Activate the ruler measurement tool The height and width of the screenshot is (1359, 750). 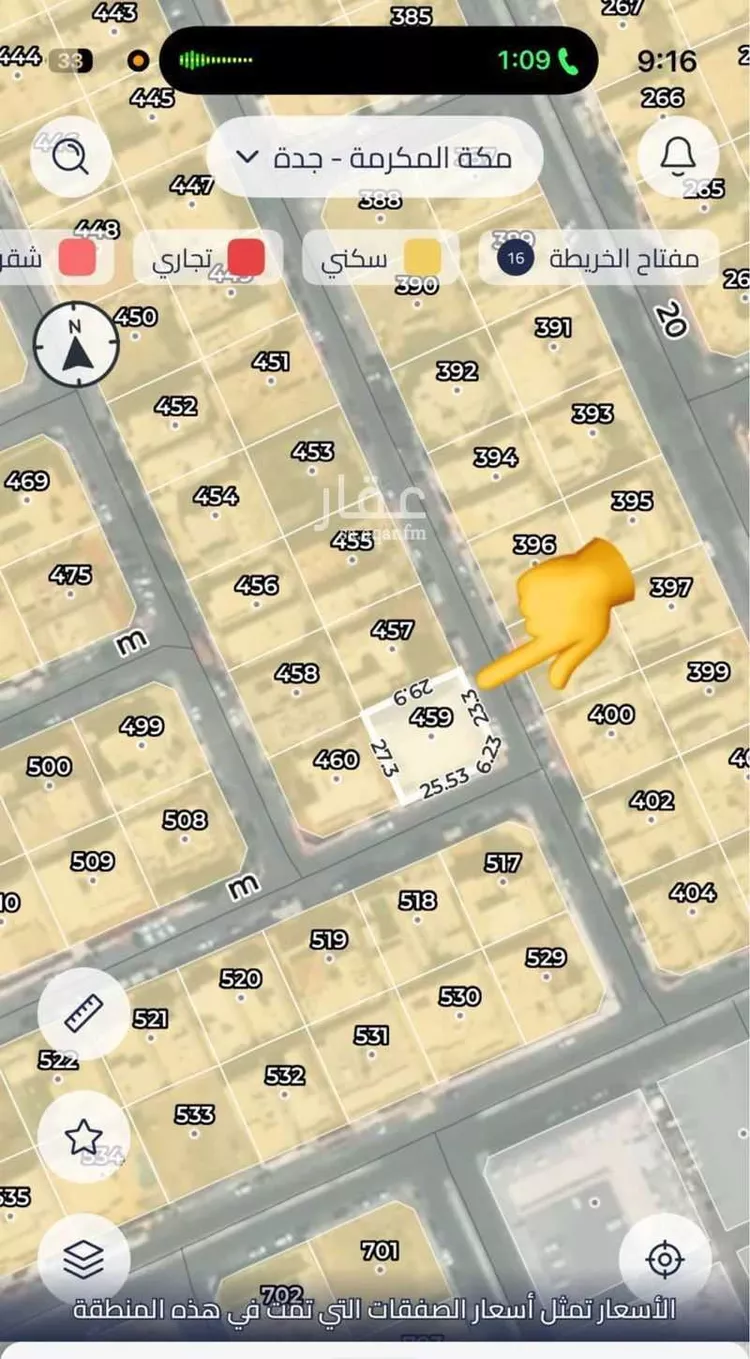tap(83, 1013)
